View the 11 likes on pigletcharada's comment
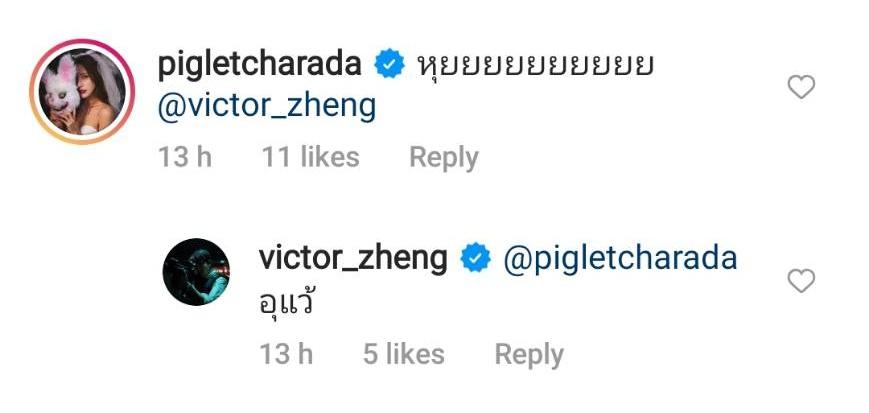 [x=310, y=157]
